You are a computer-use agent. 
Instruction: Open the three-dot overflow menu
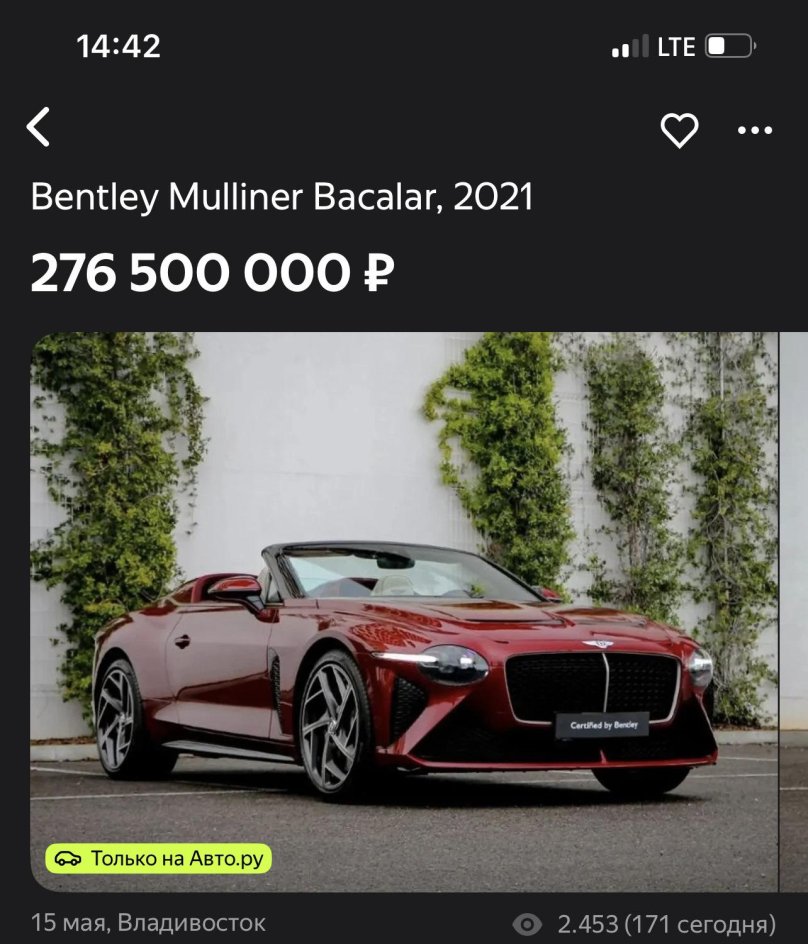pyautogui.click(x=754, y=130)
